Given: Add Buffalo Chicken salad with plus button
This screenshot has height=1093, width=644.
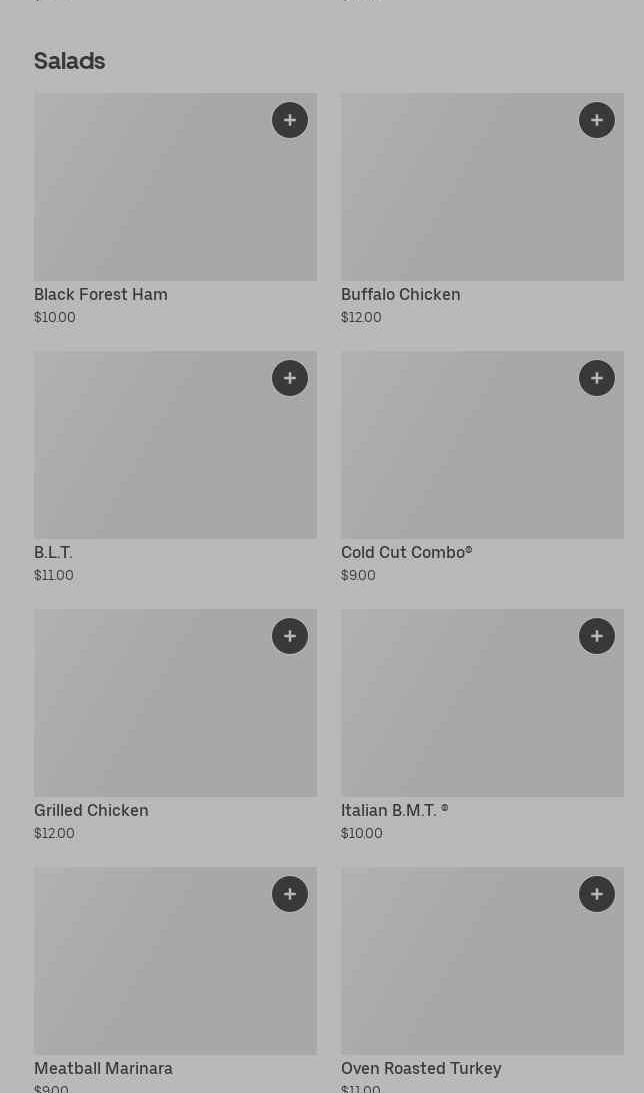Looking at the screenshot, I should click(597, 120).
